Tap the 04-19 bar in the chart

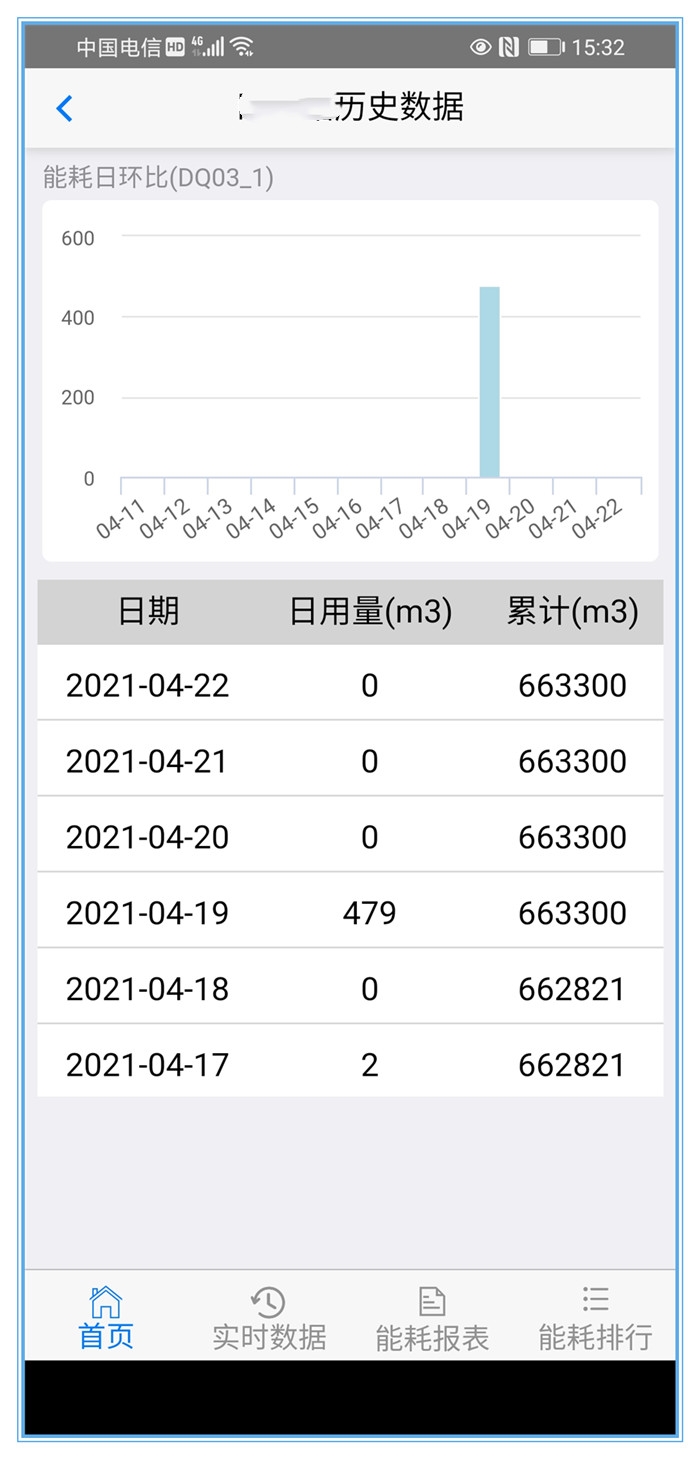click(489, 382)
